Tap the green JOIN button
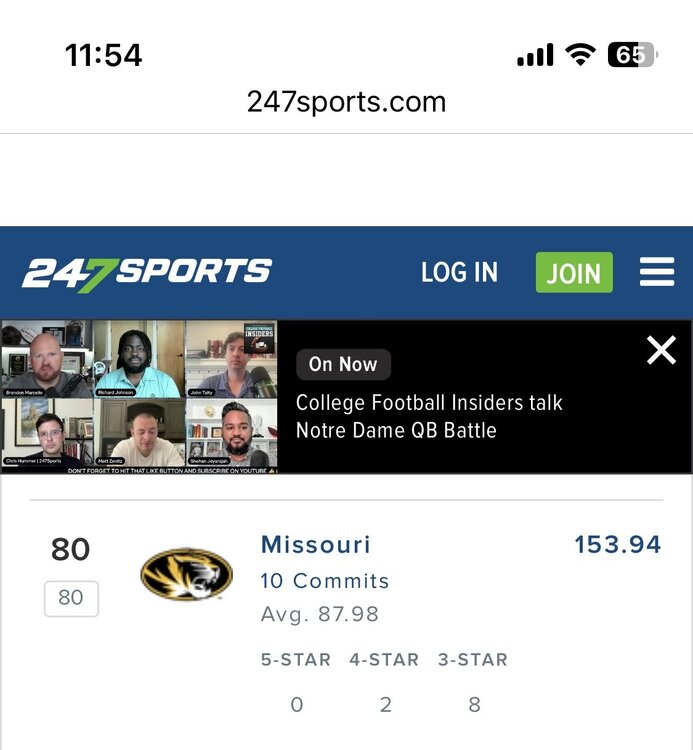The width and height of the screenshot is (693, 750). click(x=574, y=273)
